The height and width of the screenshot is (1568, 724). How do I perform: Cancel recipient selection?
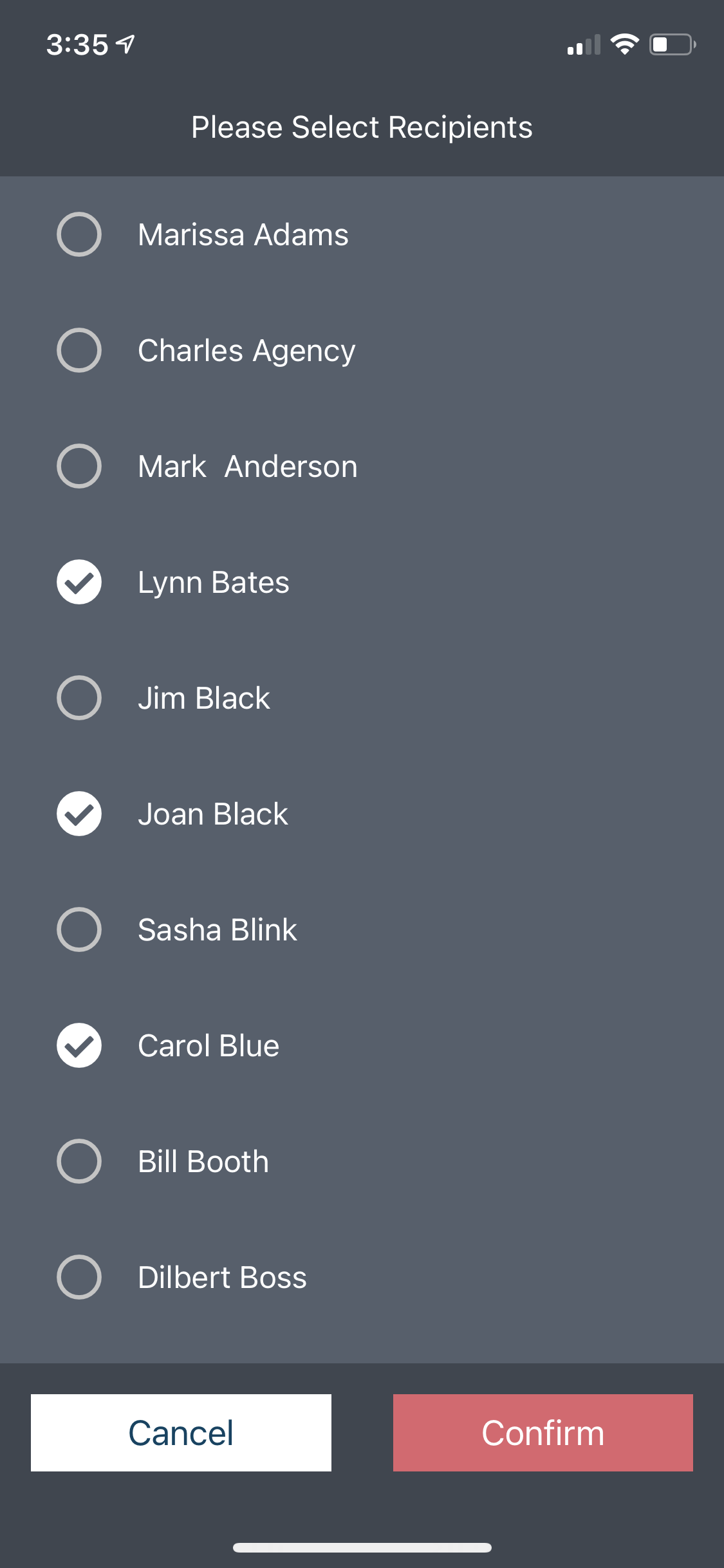click(181, 1433)
